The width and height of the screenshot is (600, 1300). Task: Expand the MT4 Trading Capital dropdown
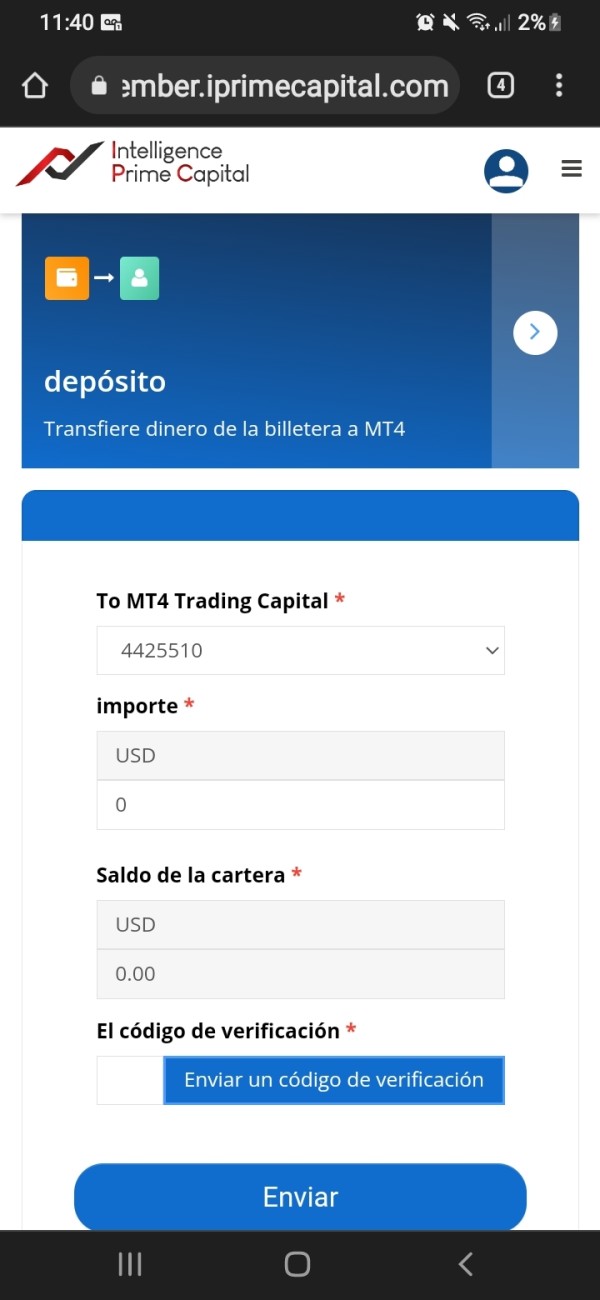300,651
